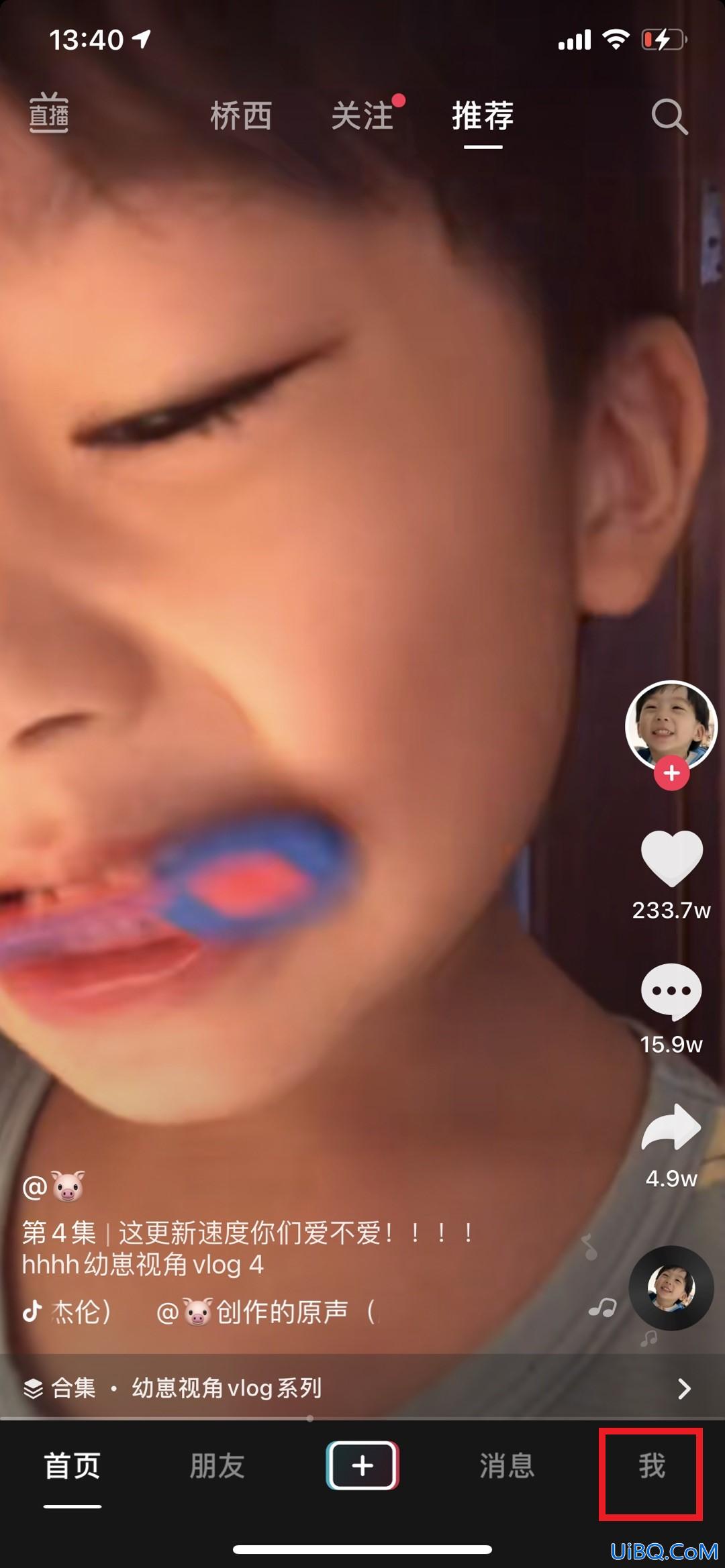725x1568 pixels.
Task: Open the search magnifier icon
Action: (x=669, y=117)
